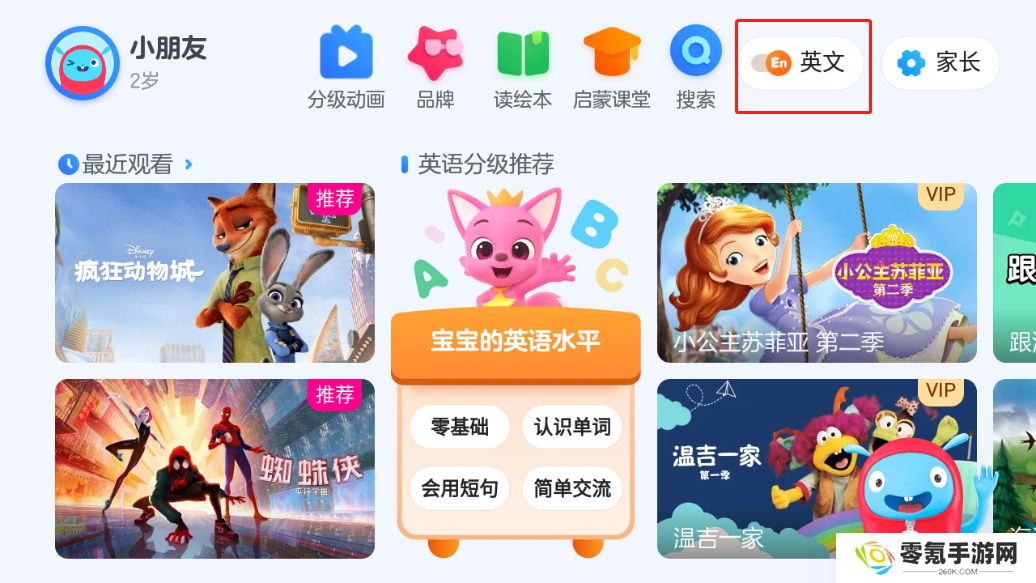Play 蜘蛛侠 video card
Image resolution: width=1036 pixels, height=583 pixels.
[x=215, y=468]
